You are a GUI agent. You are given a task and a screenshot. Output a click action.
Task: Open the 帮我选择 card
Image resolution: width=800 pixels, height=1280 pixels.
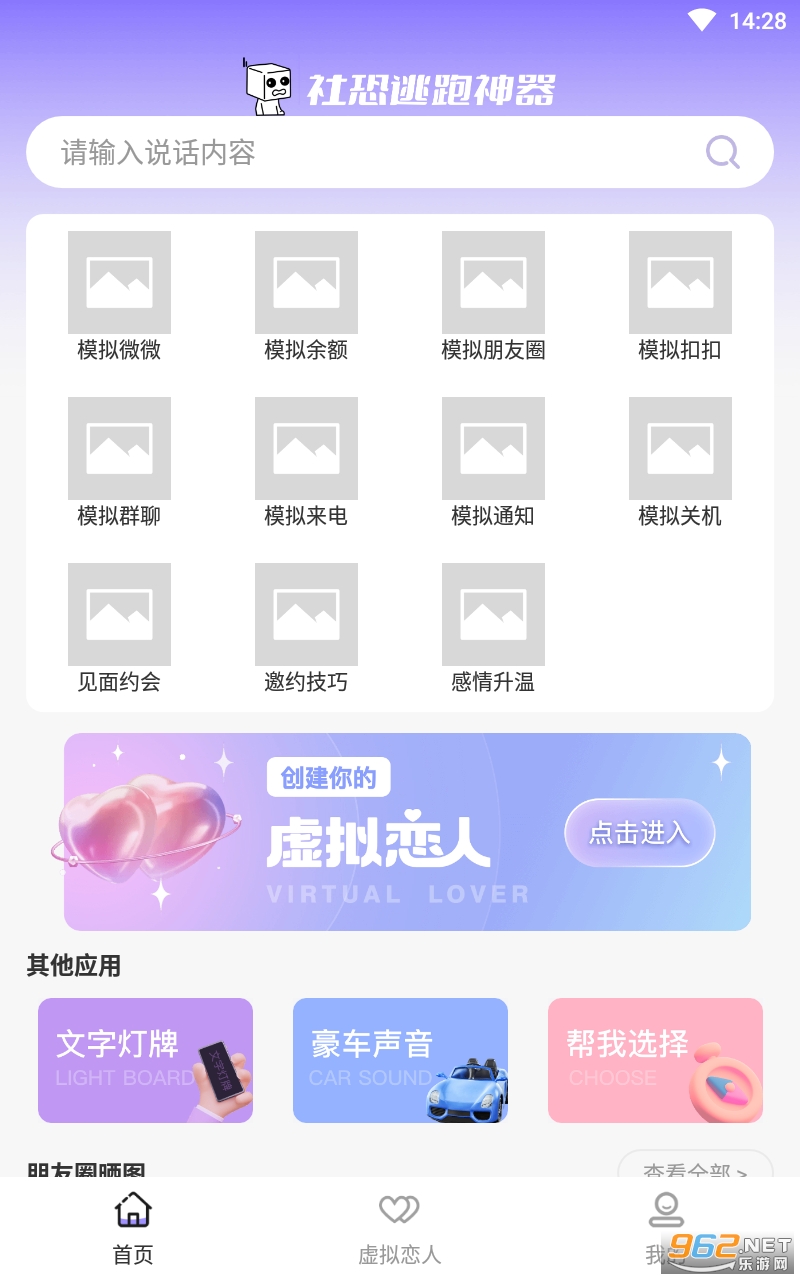pos(655,1060)
